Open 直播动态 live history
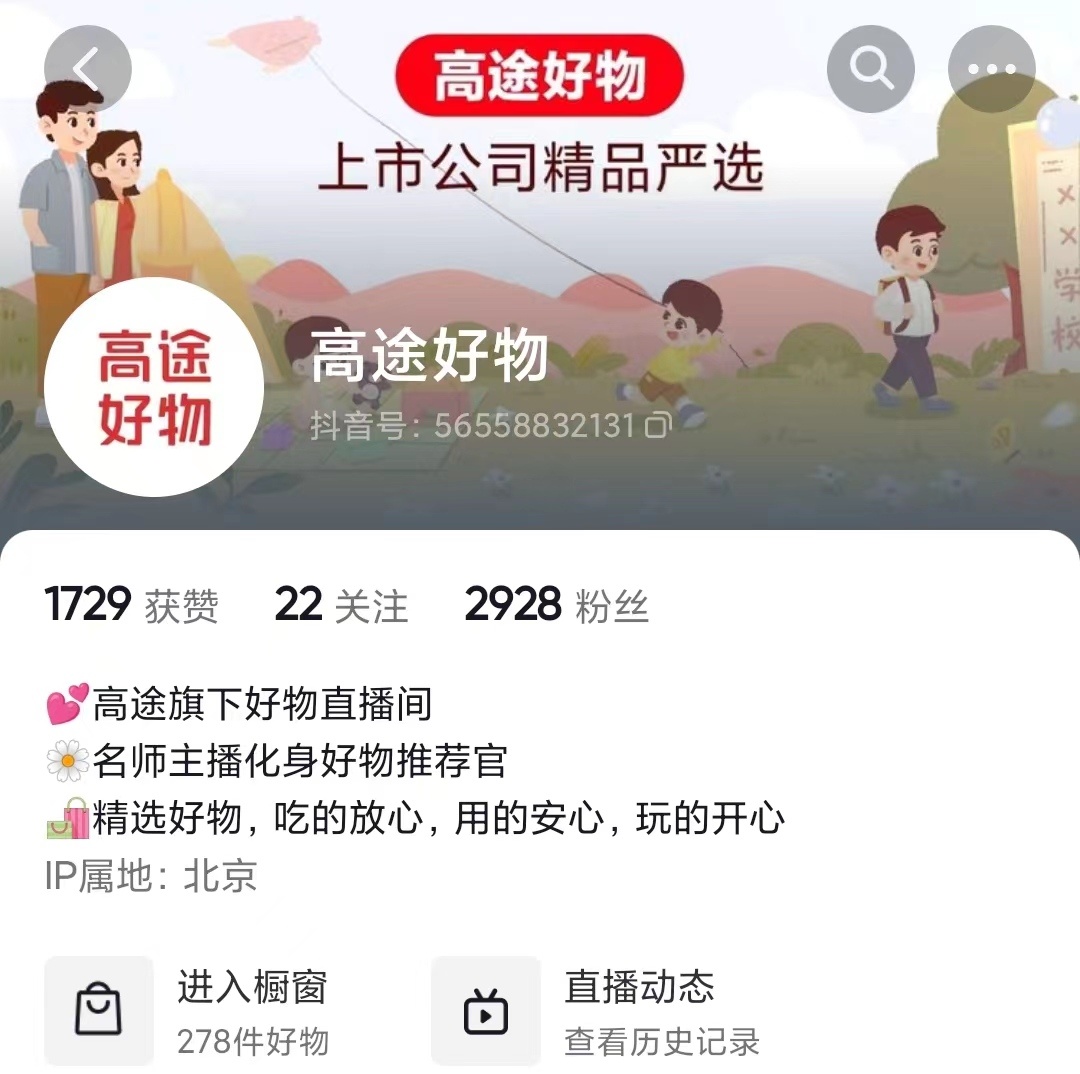Image resolution: width=1080 pixels, height=1074 pixels. pyautogui.click(x=597, y=1011)
